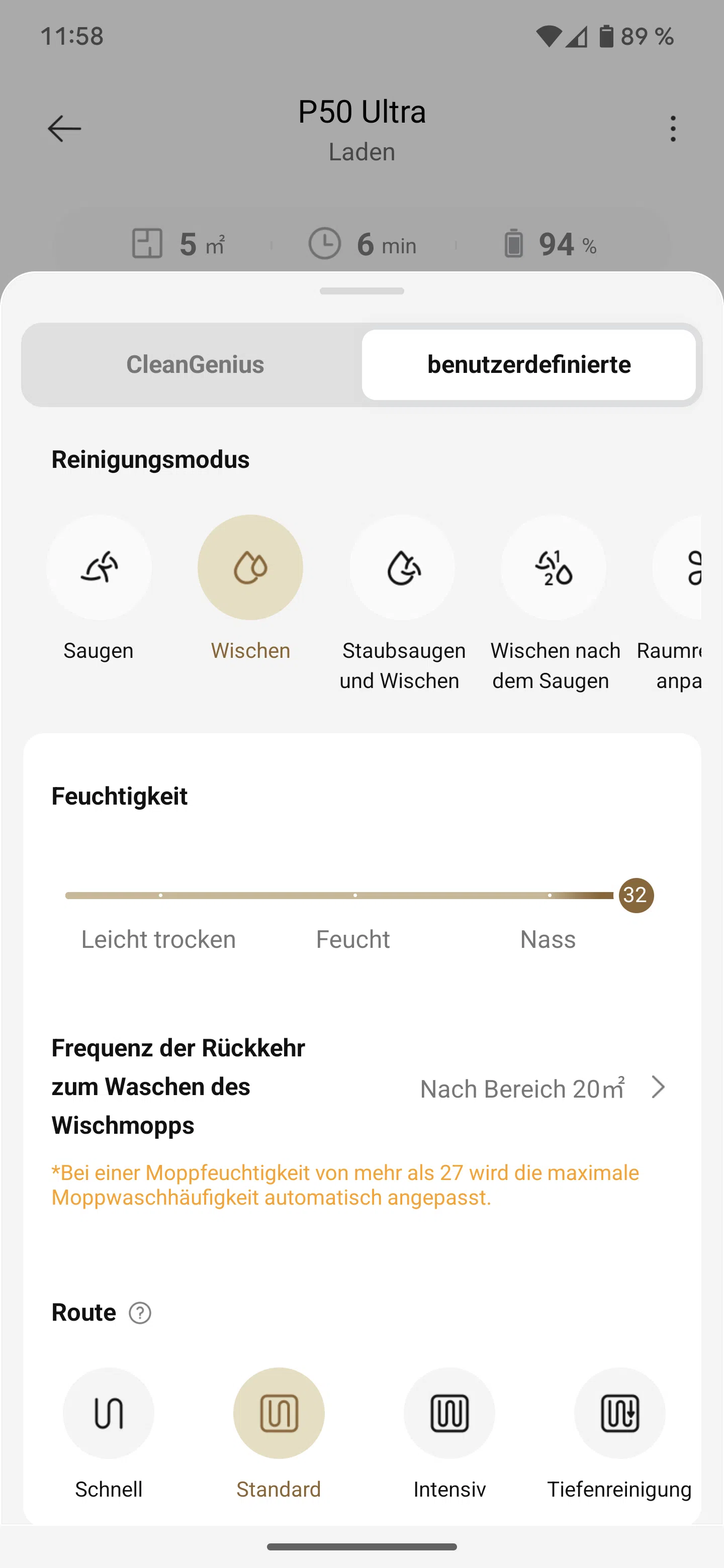724x1568 pixels.
Task: Select Wischen nach dem Saugen mode
Action: (x=553, y=567)
